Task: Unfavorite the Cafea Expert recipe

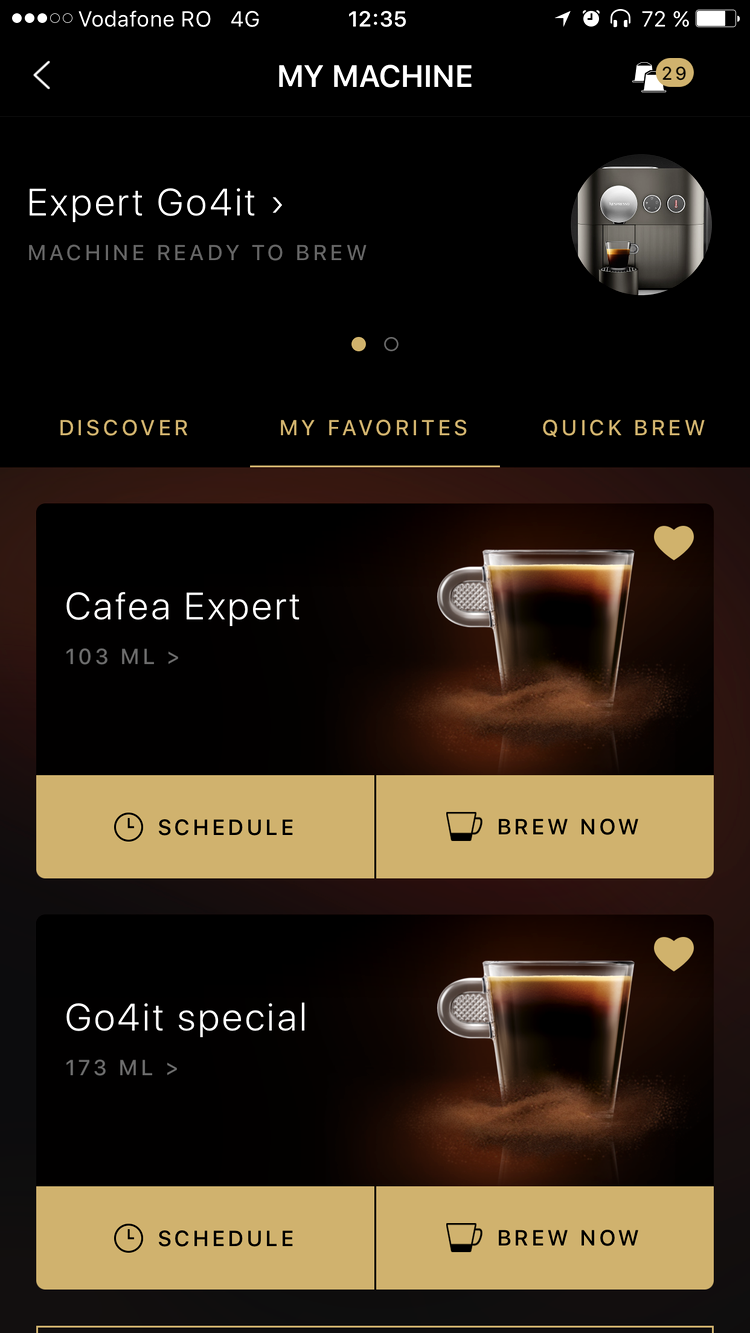Action: 673,543
